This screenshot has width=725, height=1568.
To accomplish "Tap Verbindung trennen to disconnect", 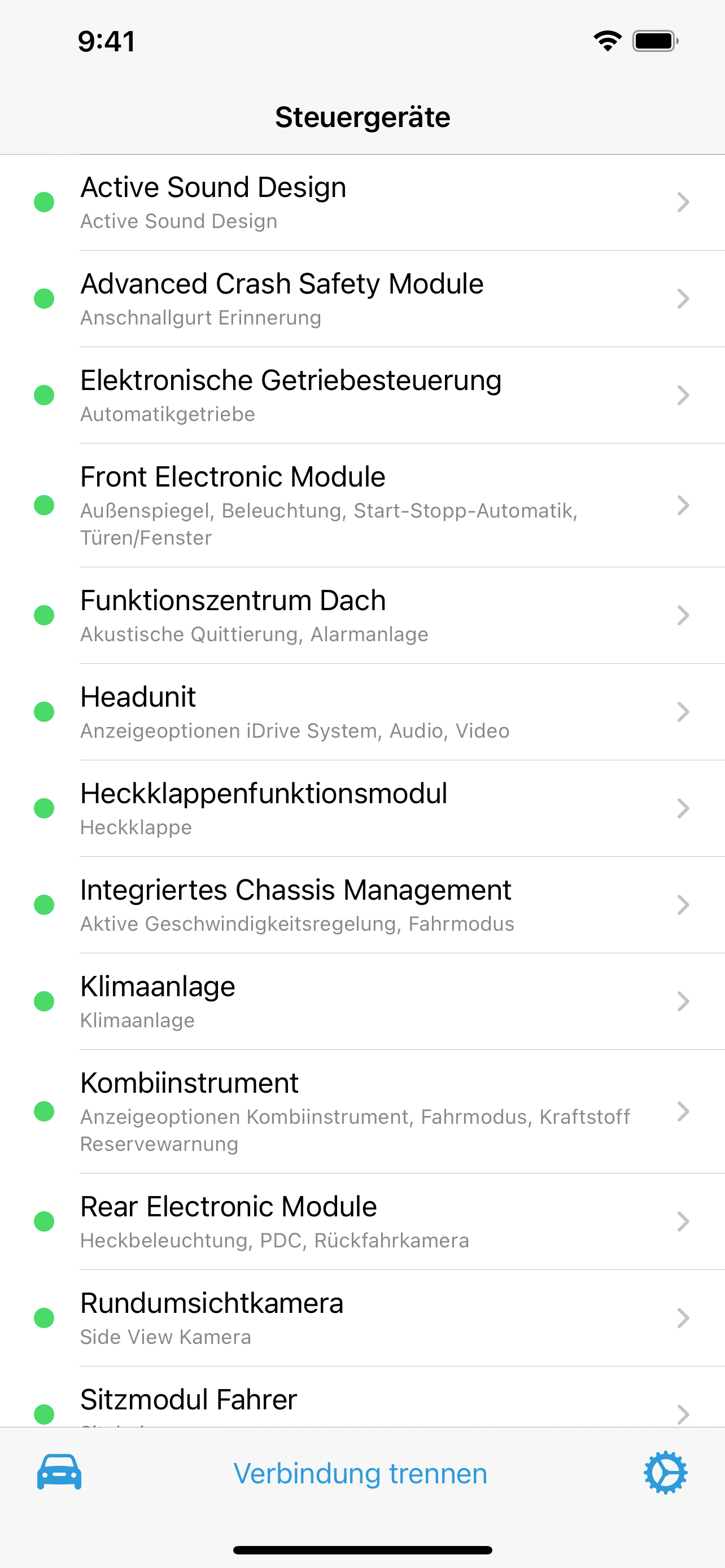I will tap(360, 1473).
